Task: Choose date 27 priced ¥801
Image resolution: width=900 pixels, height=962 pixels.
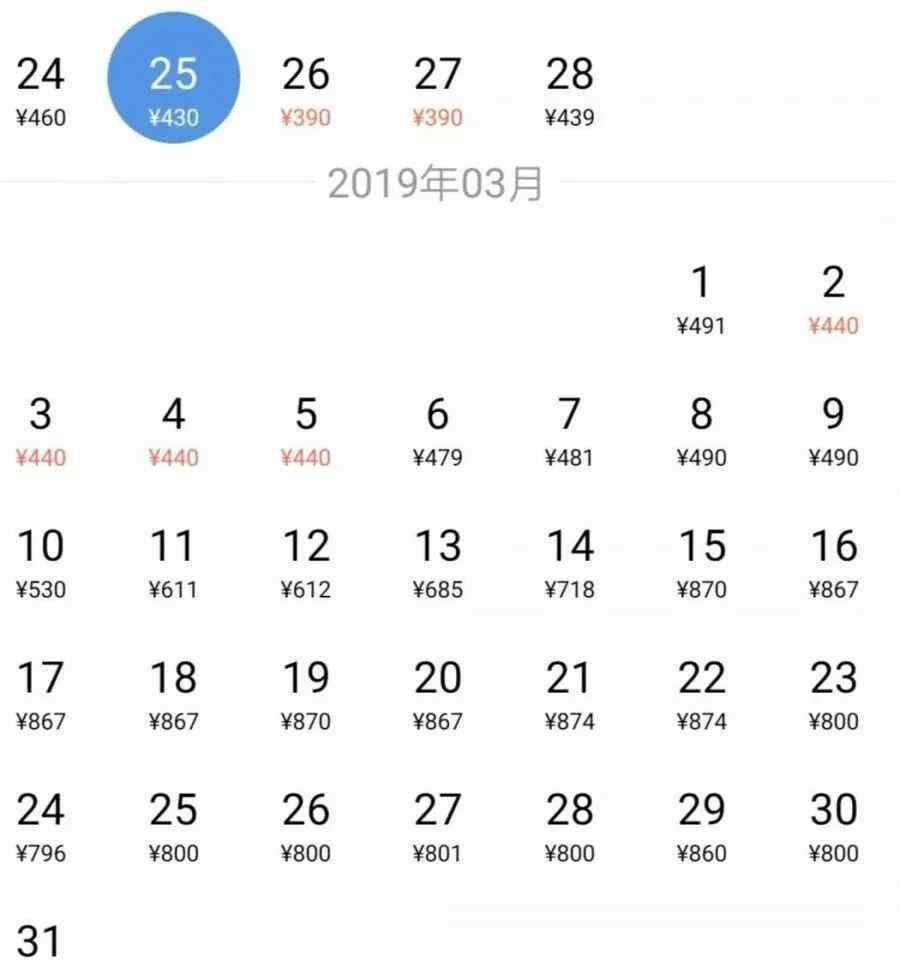Action: pyautogui.click(x=437, y=828)
